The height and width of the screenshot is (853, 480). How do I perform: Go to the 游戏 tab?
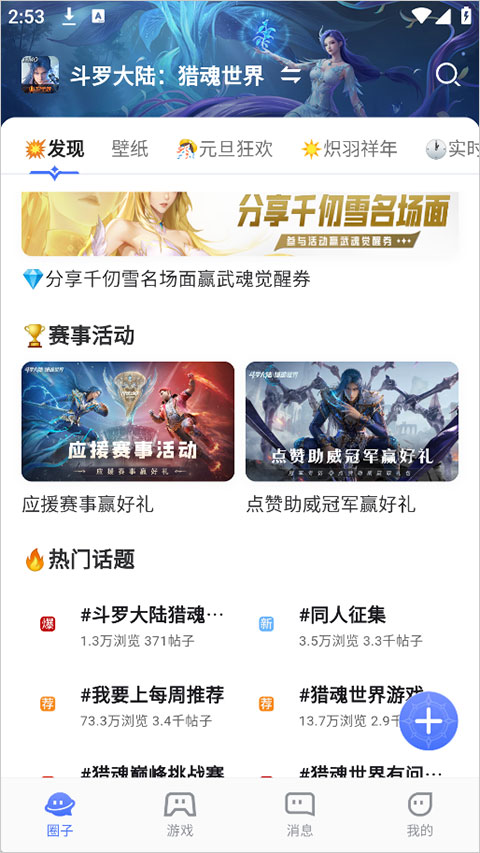180,814
